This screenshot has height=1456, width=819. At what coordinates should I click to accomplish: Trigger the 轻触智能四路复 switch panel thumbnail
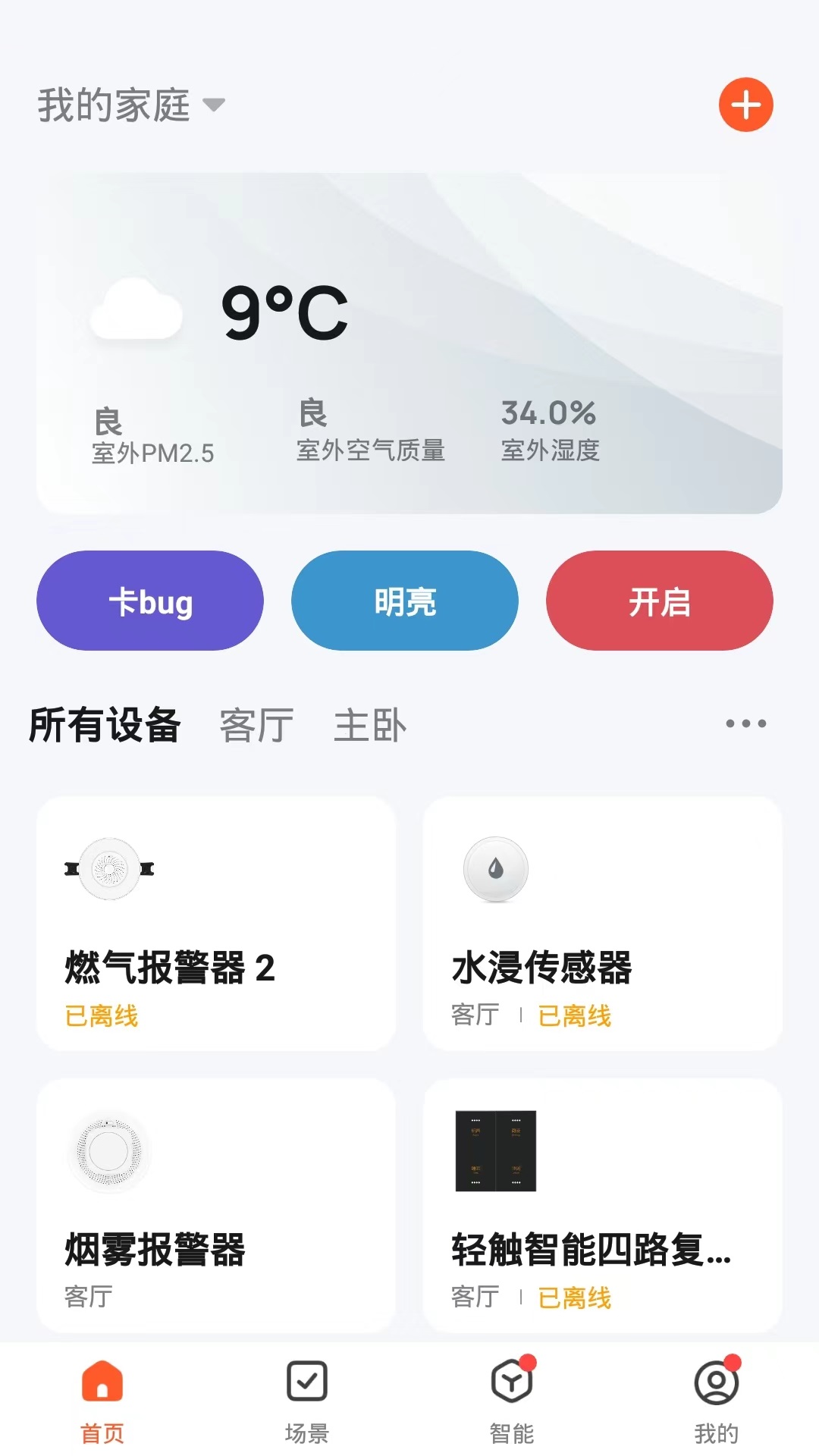(x=497, y=1152)
